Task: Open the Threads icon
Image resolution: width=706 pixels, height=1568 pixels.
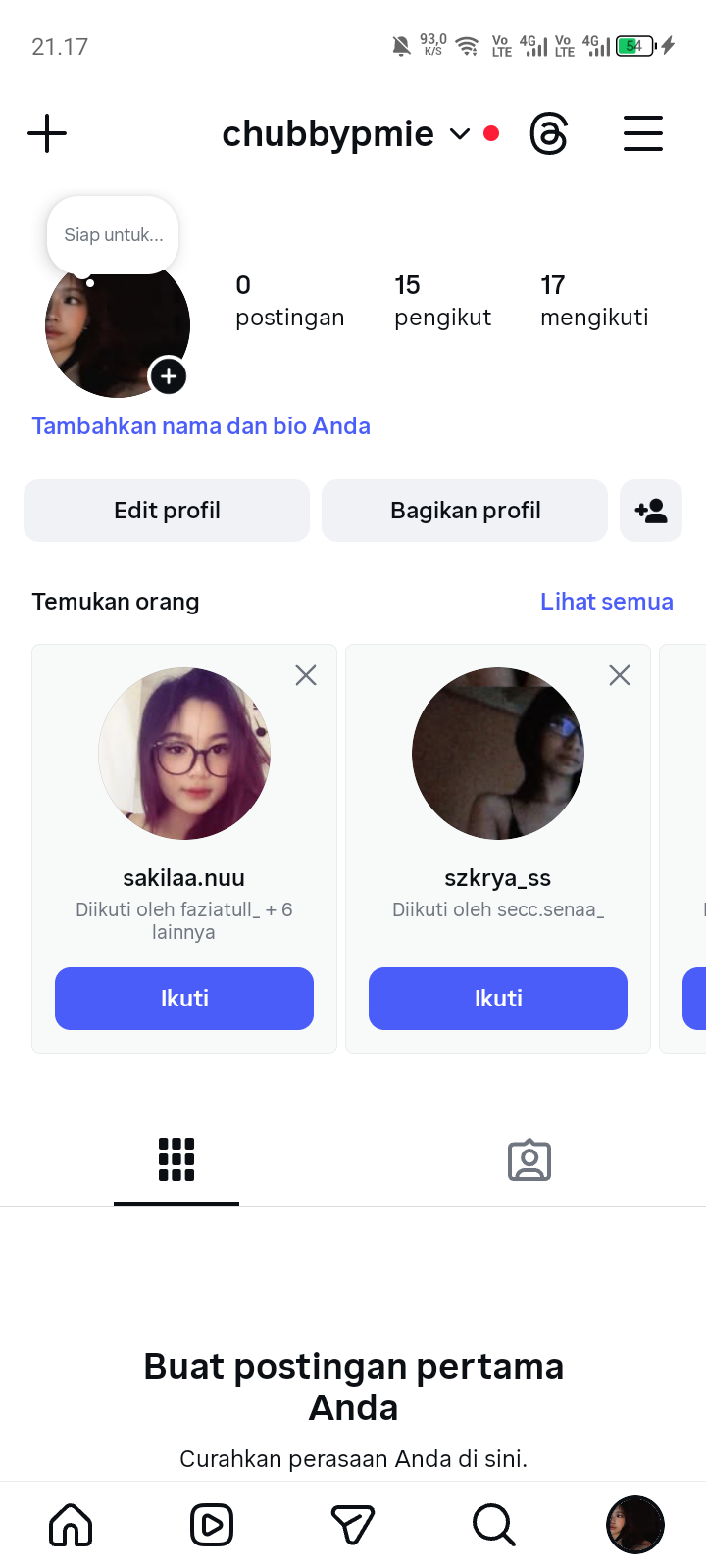Action: (x=548, y=133)
